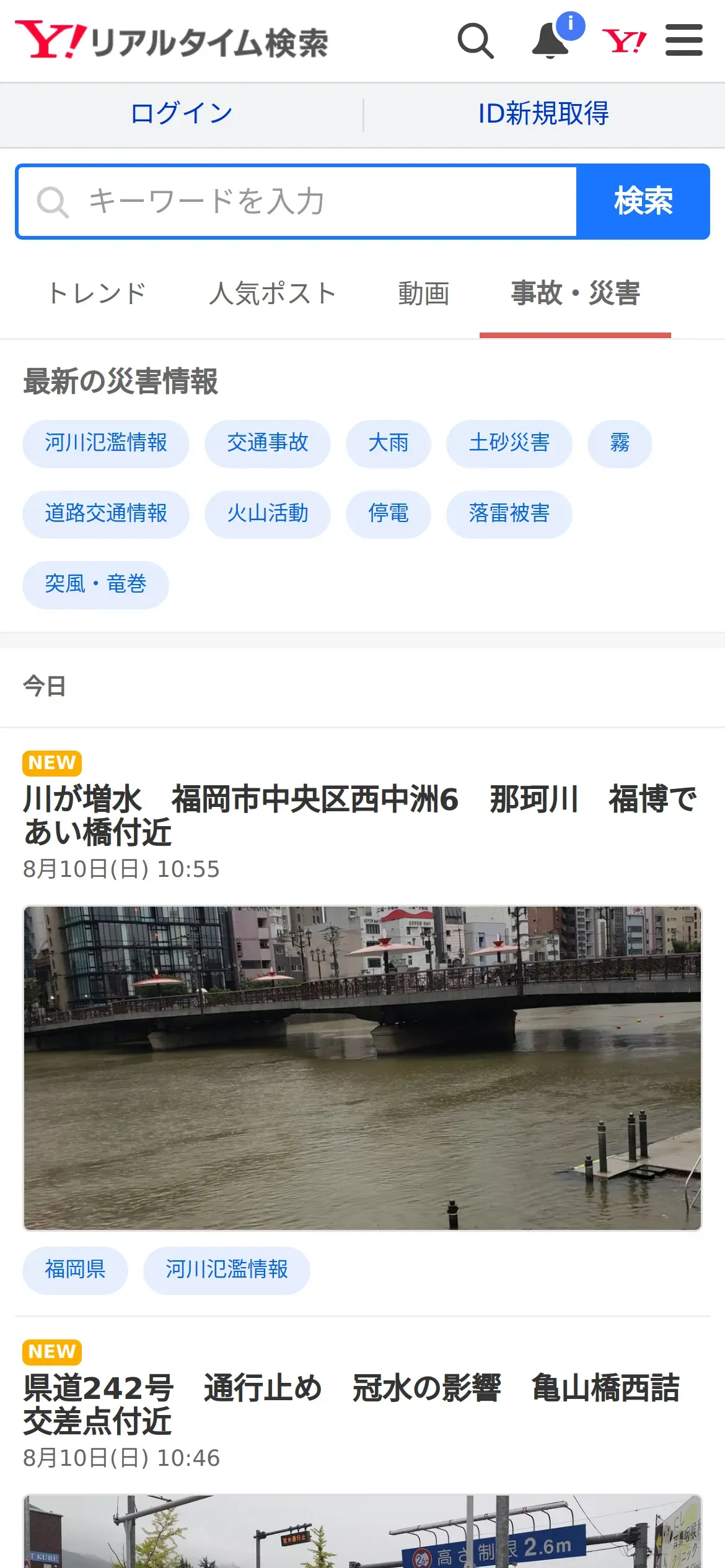Focus the キーワードを入力 search field
The height and width of the screenshot is (1568, 725).
297,201
